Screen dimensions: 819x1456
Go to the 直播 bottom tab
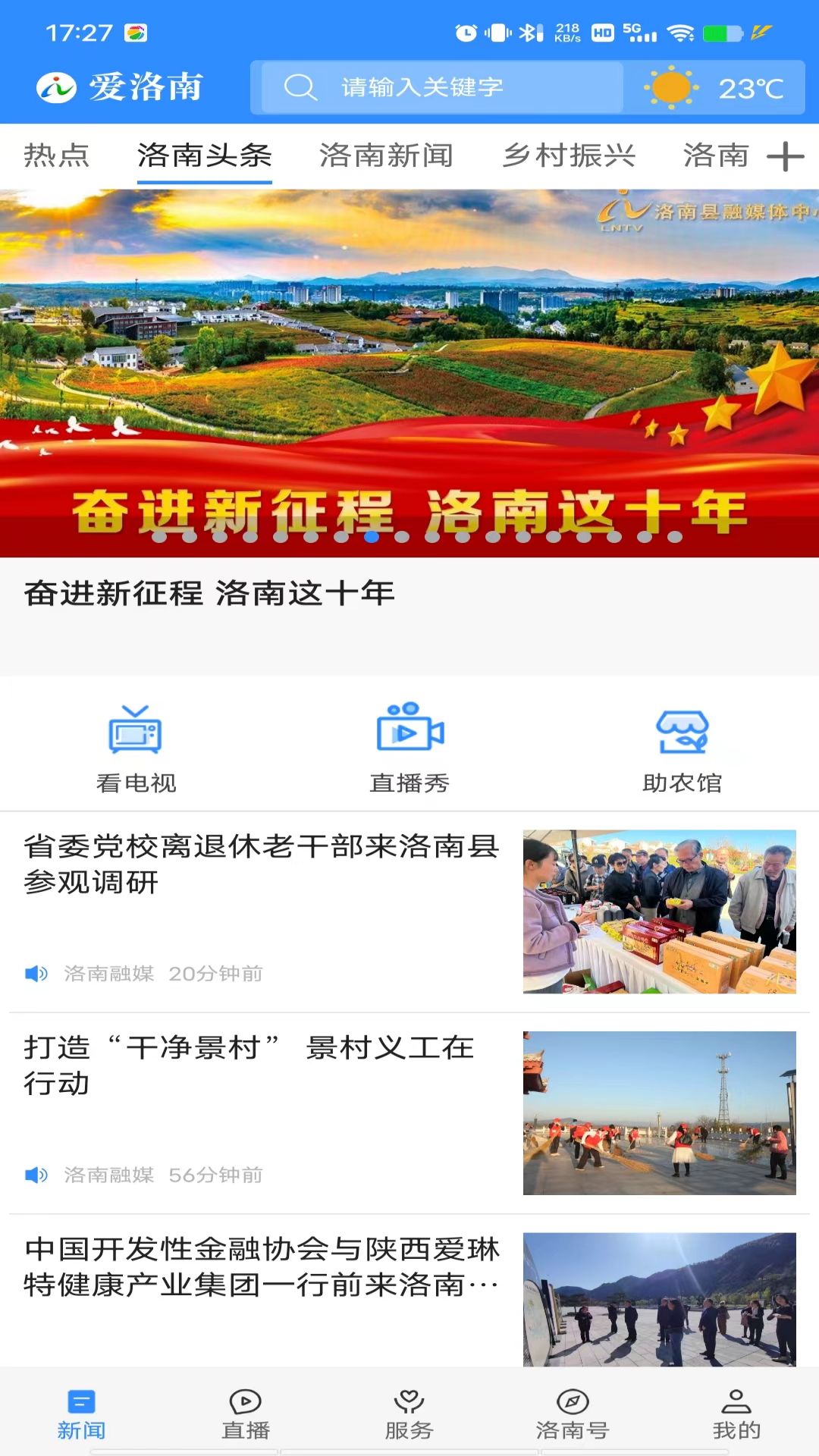[x=245, y=1414]
